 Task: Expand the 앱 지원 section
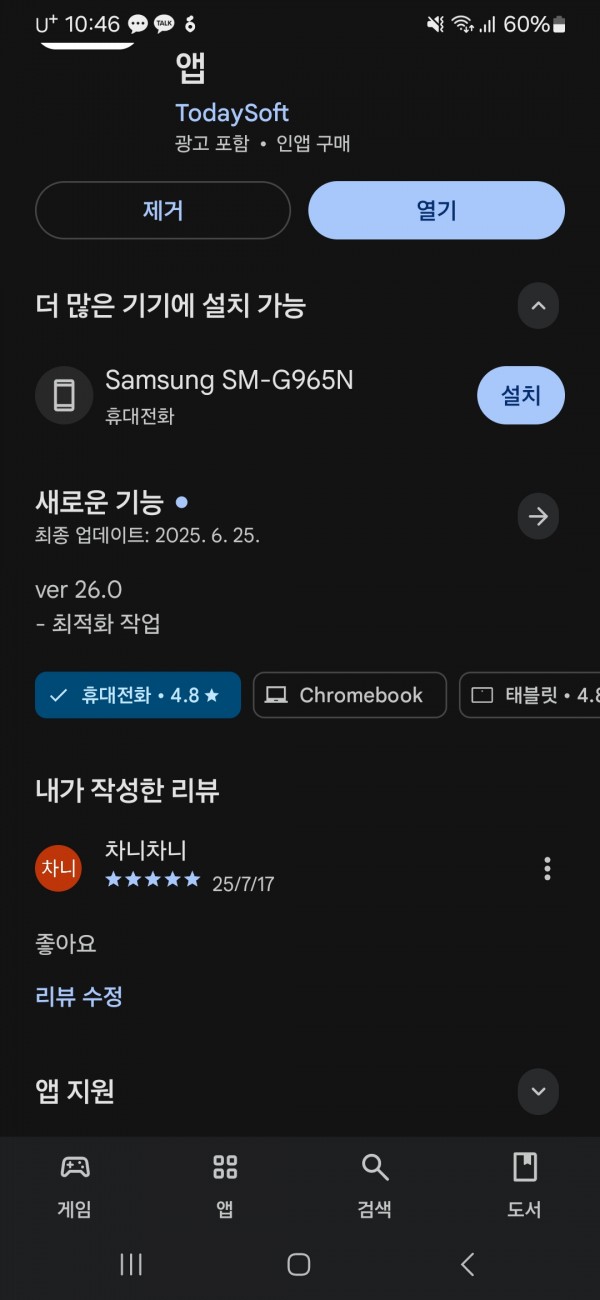[538, 1091]
